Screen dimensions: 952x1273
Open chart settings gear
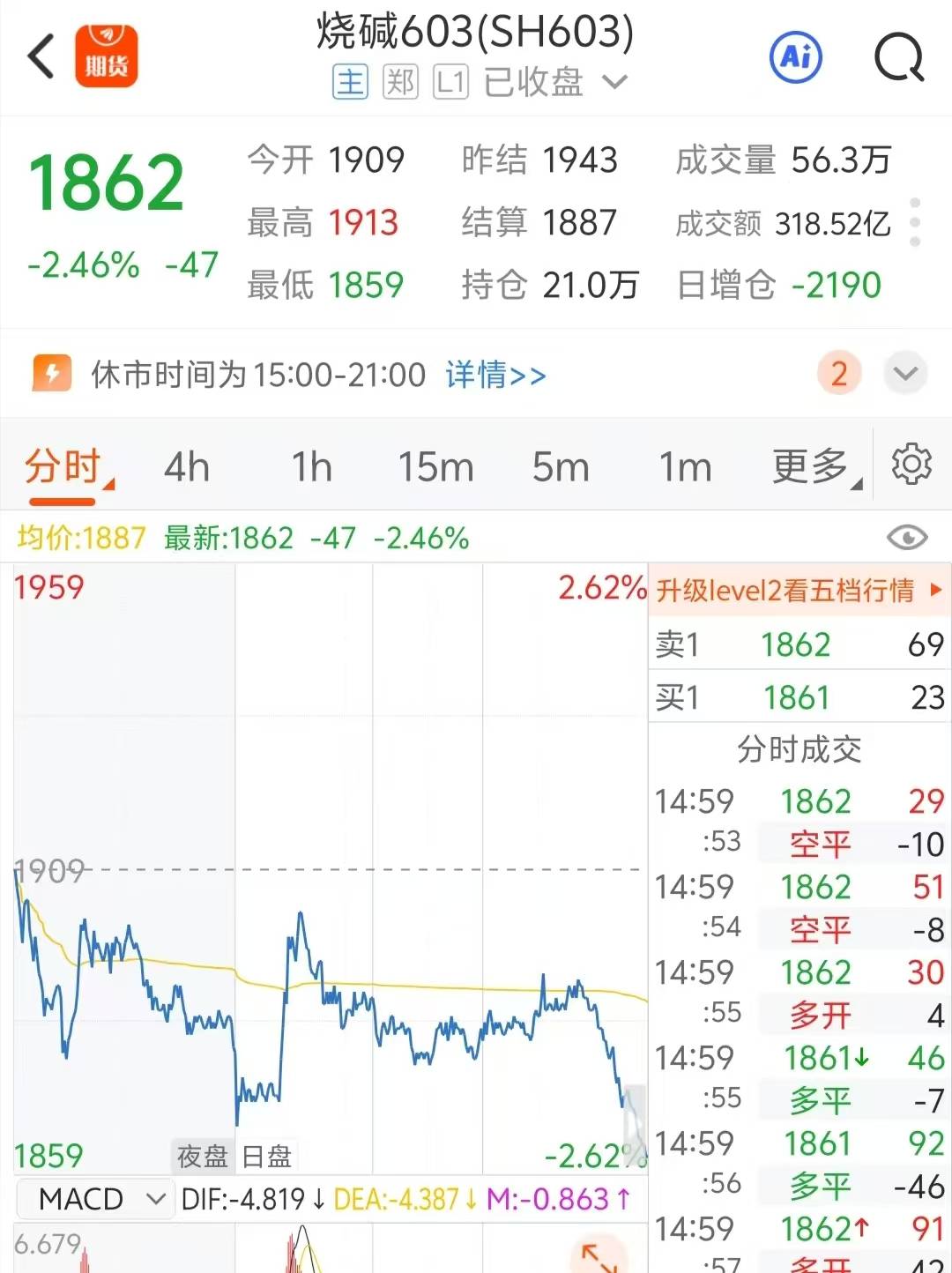pos(911,465)
